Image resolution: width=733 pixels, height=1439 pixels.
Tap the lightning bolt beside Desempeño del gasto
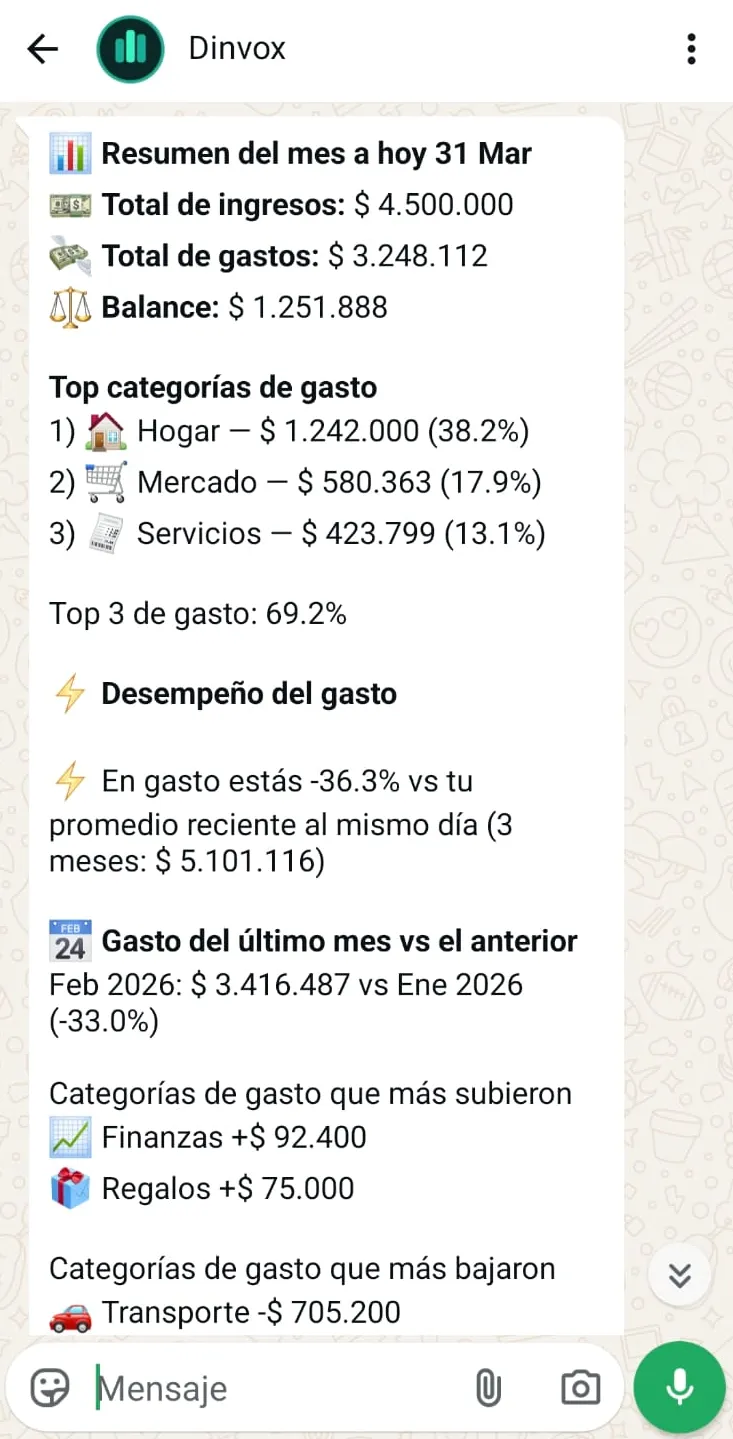click(70, 692)
